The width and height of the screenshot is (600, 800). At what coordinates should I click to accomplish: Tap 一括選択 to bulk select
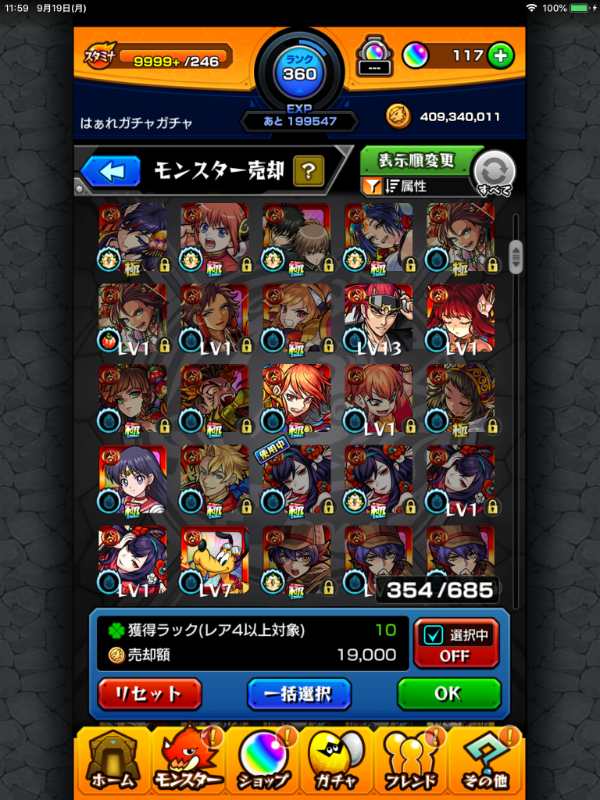pyautogui.click(x=299, y=693)
